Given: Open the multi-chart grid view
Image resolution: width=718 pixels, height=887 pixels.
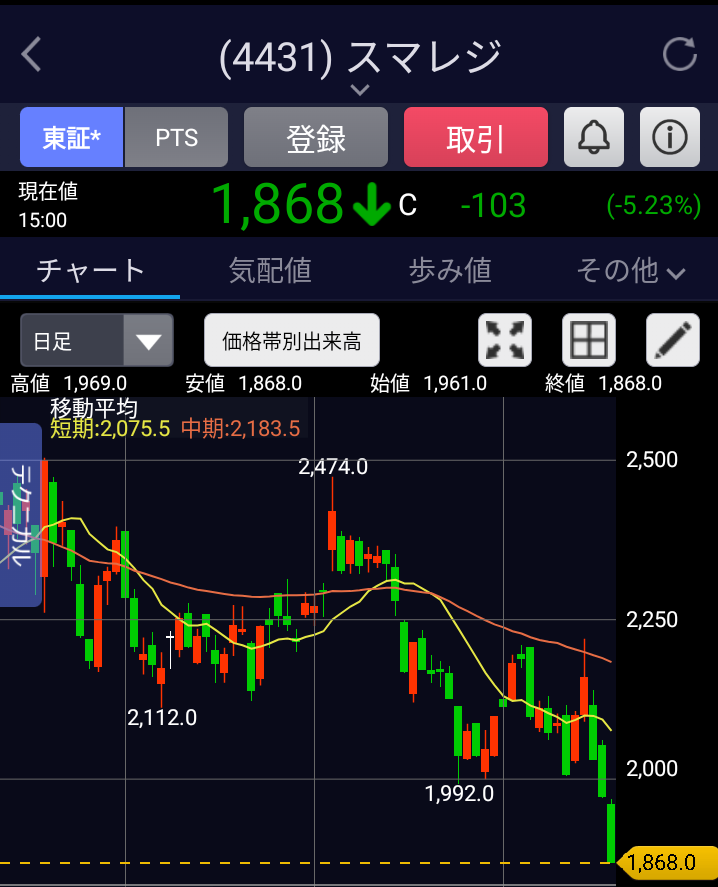Looking at the screenshot, I should click(x=589, y=341).
